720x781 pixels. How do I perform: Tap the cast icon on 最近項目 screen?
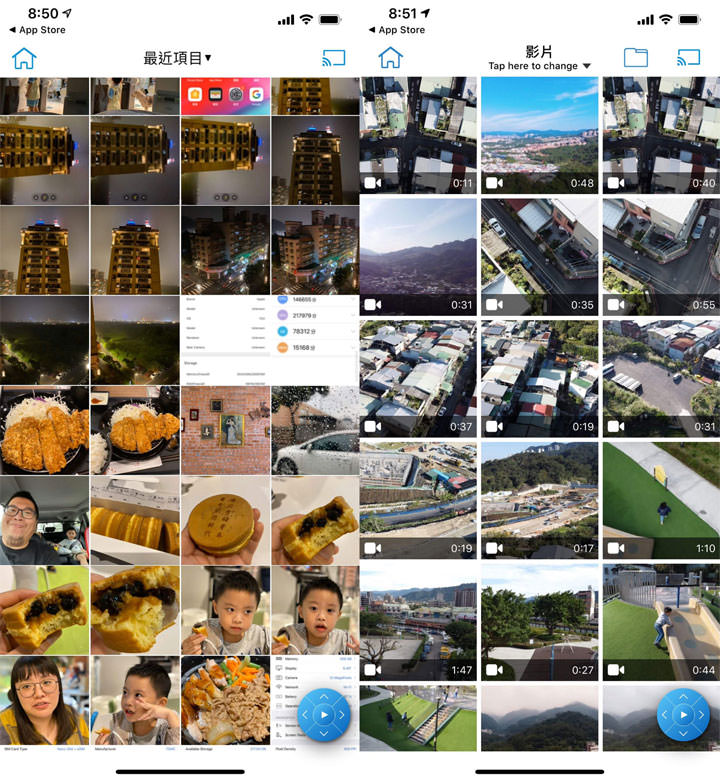click(x=333, y=58)
